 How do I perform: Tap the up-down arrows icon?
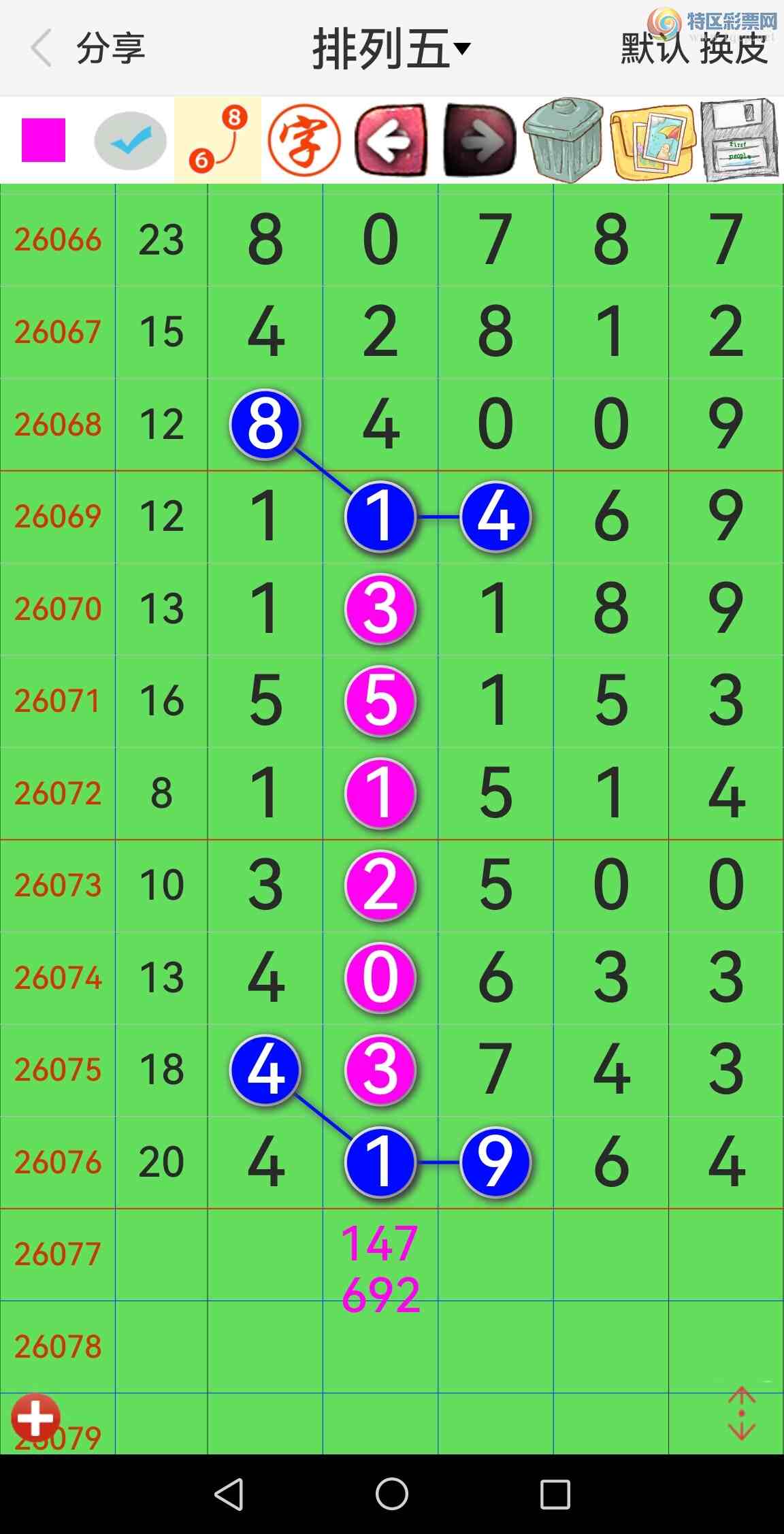tap(741, 1414)
